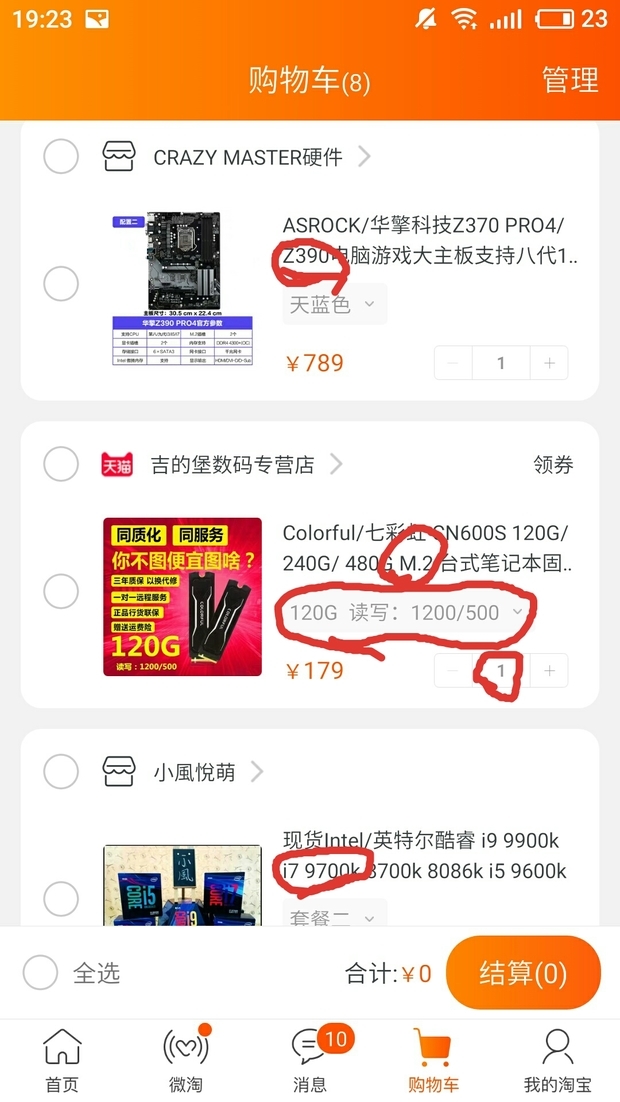The height and width of the screenshot is (1102, 620).
Task: Increase quantity of Colorful SSD
Action: [549, 671]
